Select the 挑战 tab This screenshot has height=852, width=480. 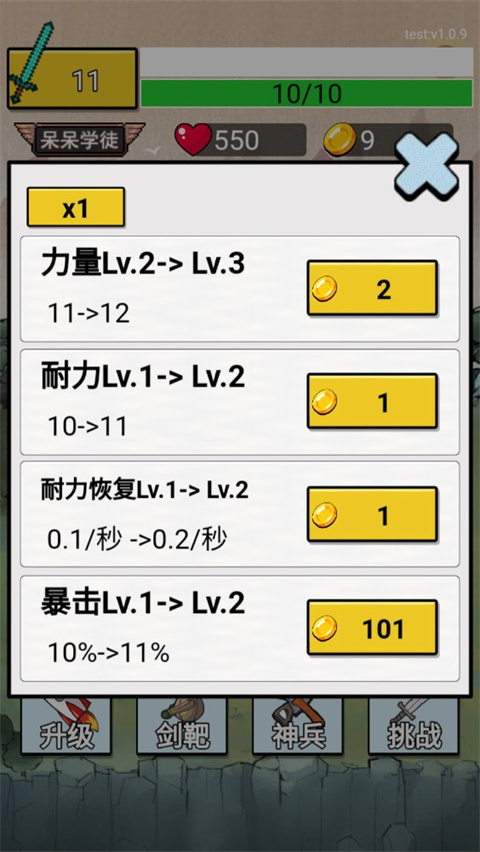414,726
